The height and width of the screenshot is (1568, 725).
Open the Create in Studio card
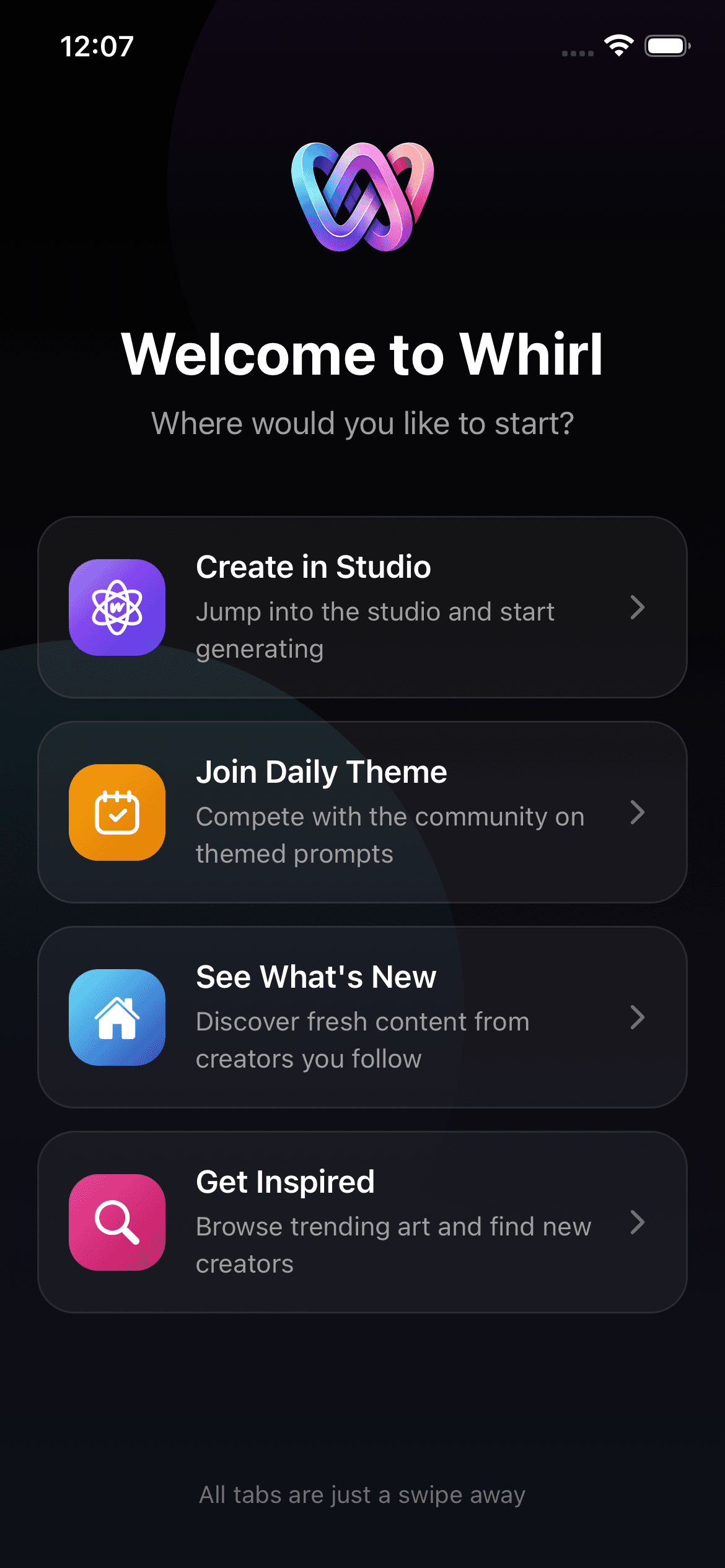click(x=362, y=607)
